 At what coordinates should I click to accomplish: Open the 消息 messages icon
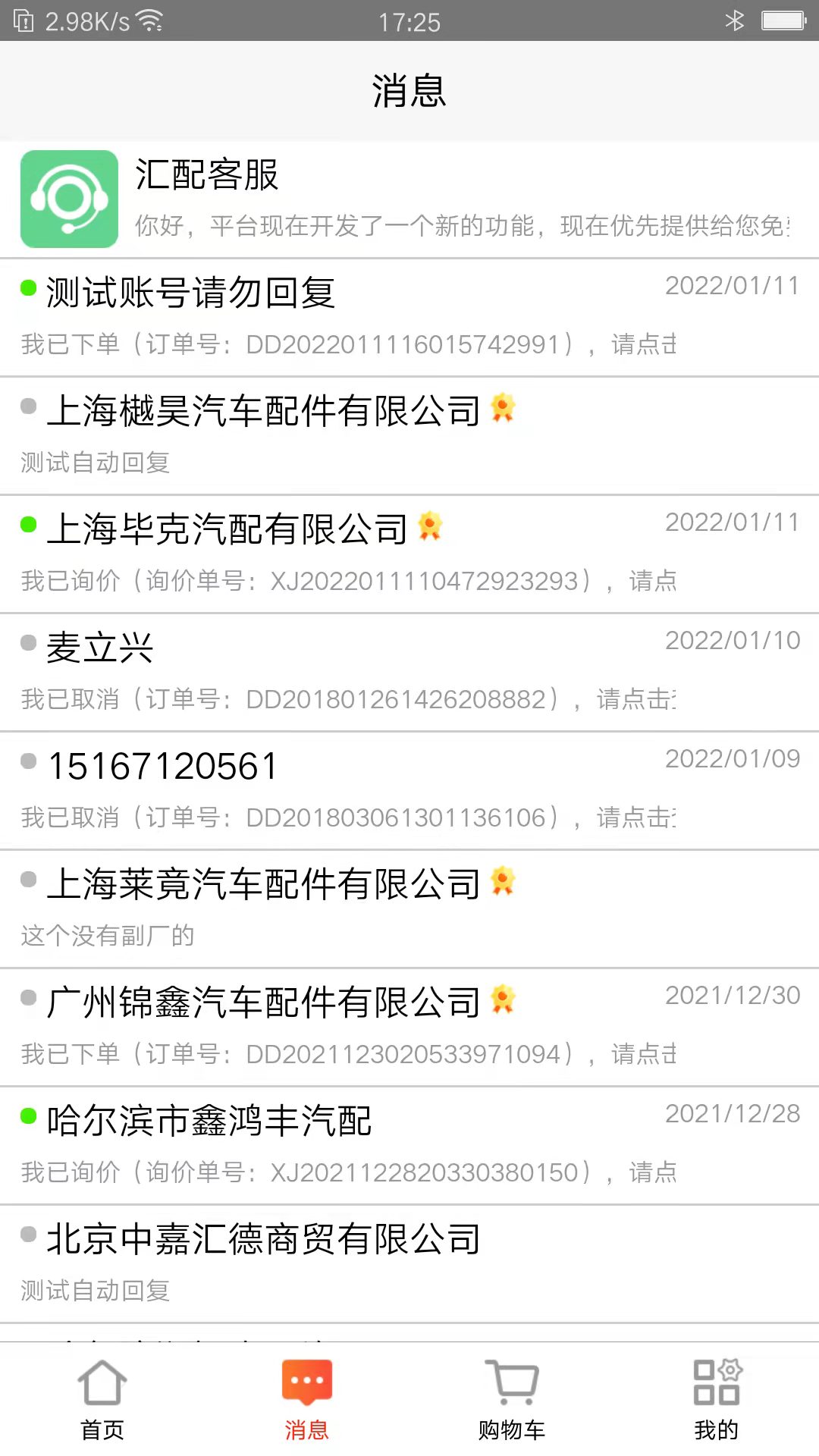click(306, 1382)
